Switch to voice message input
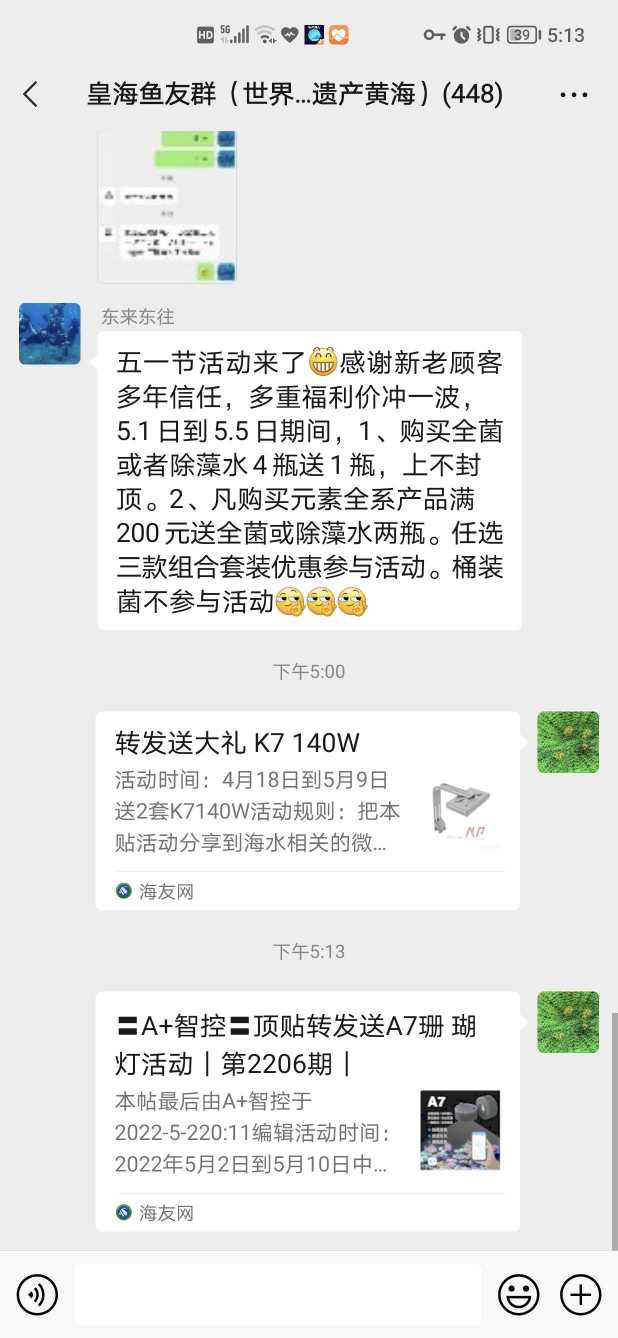Screen dimensions: 618x1338 pyautogui.click(x=38, y=1295)
